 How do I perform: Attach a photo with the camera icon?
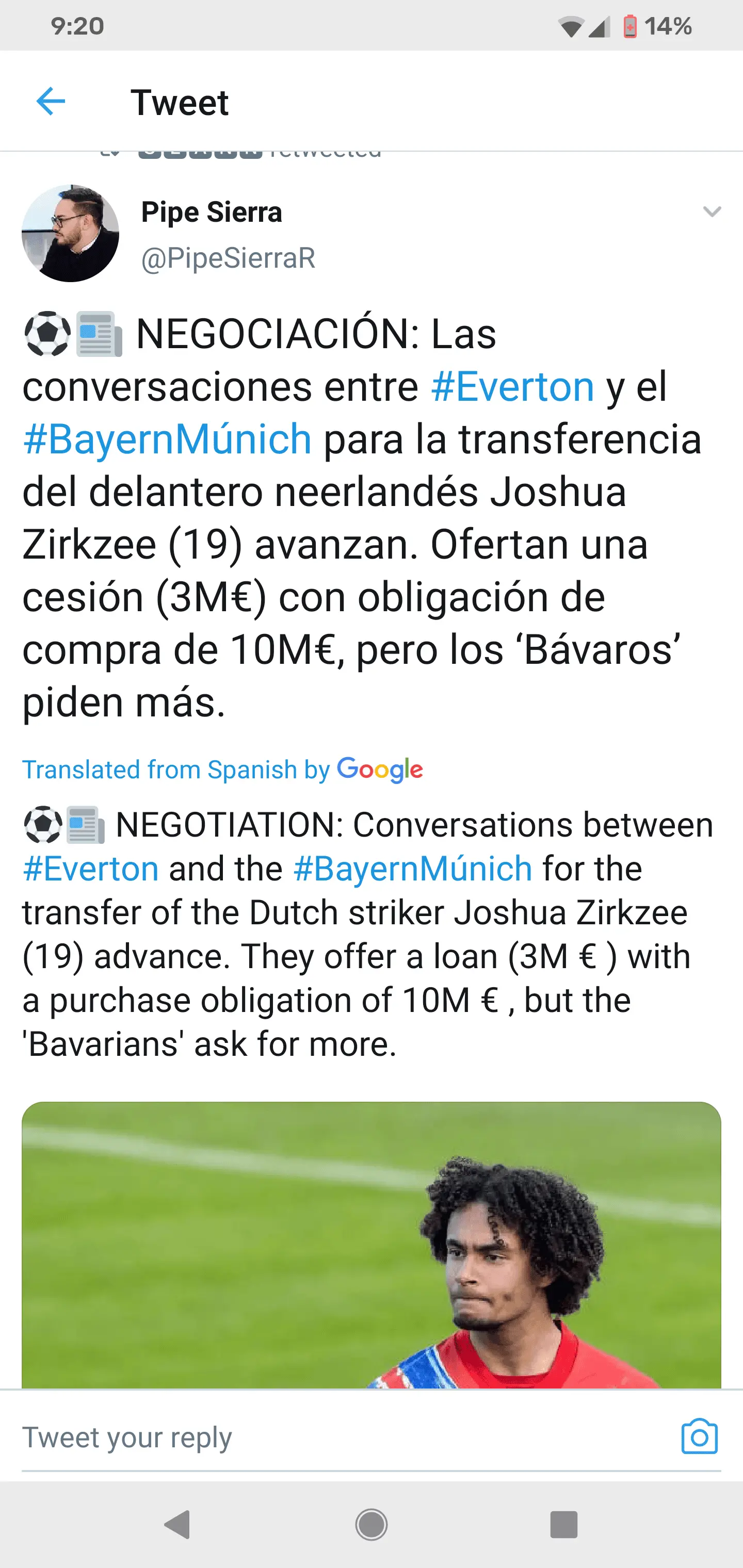699,1436
